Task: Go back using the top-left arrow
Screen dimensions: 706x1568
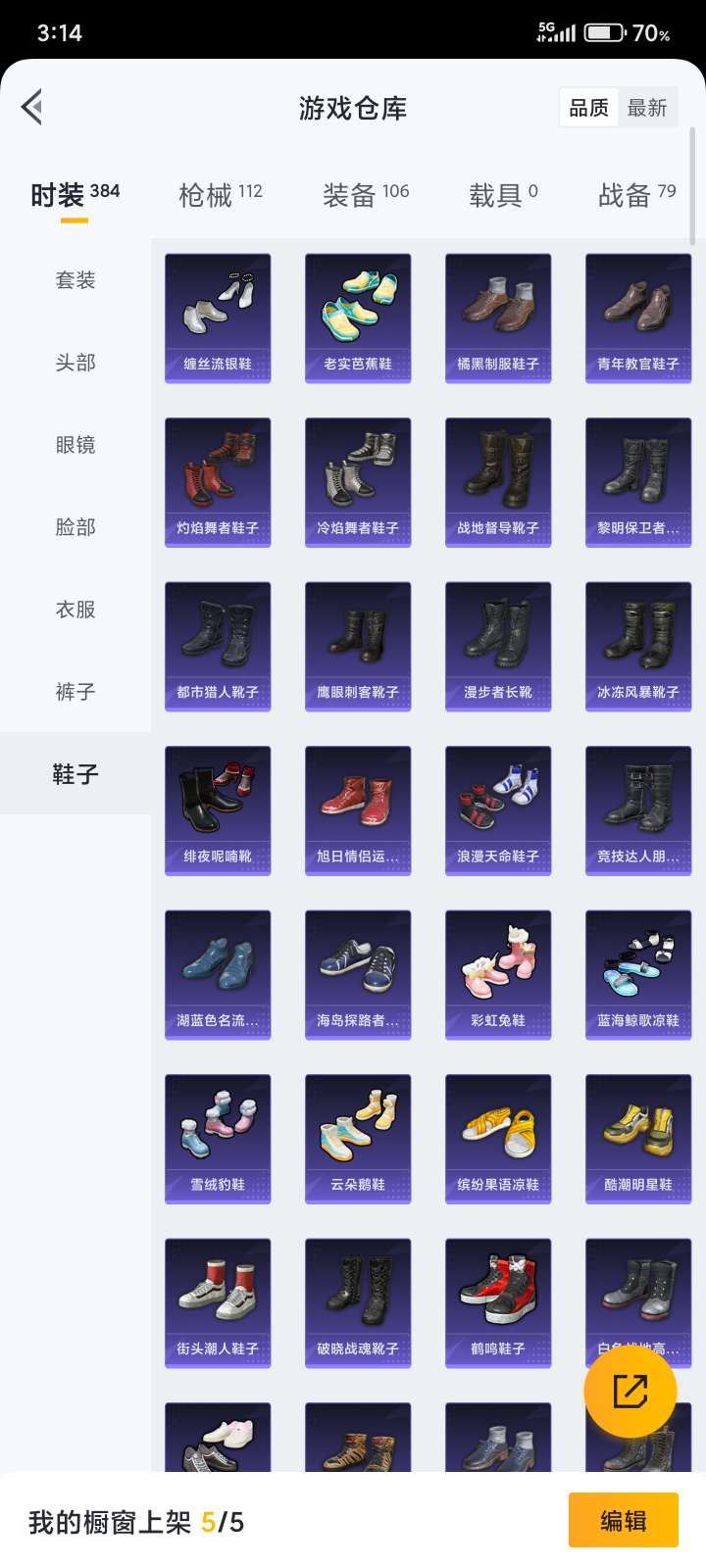Action: click(x=32, y=107)
